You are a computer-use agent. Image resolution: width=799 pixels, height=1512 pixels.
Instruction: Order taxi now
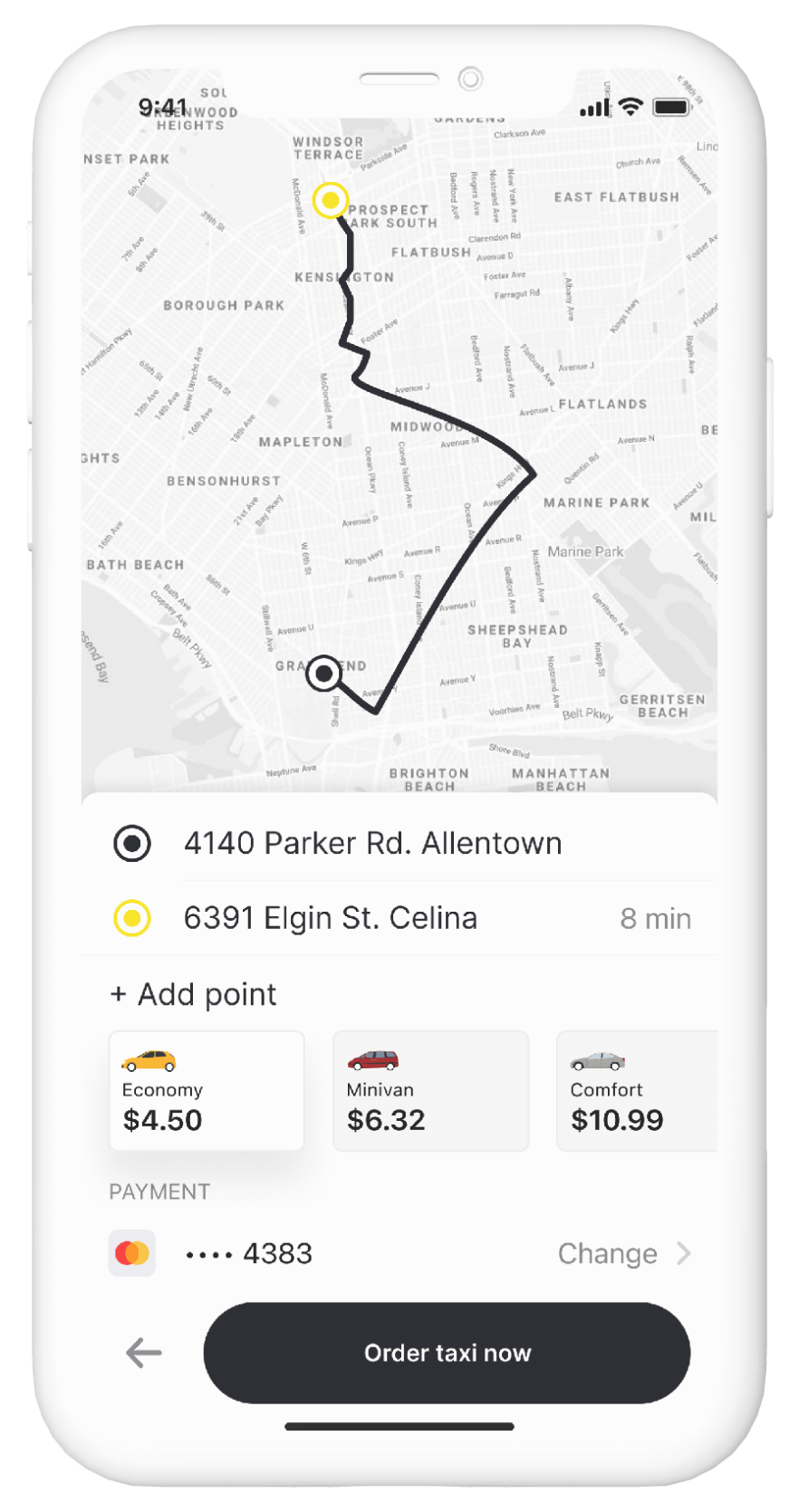click(x=447, y=1353)
